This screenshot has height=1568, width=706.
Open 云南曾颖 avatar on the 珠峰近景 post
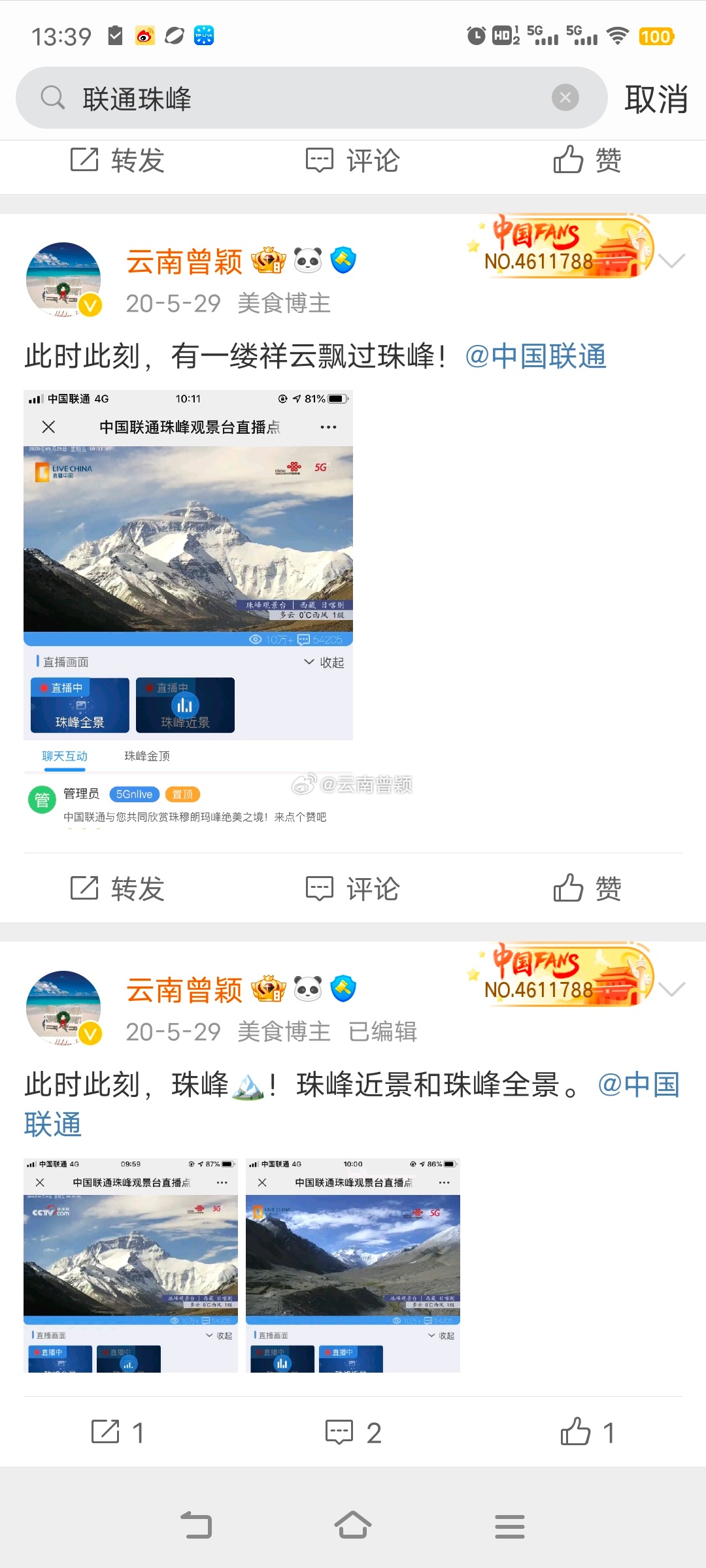63,1008
